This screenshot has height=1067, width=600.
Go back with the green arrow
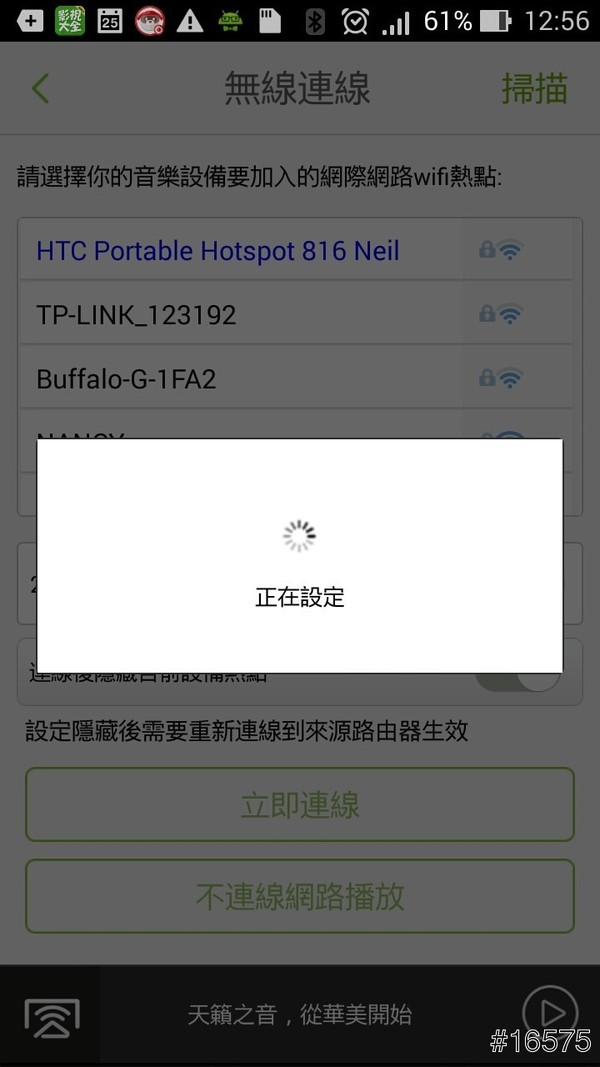coord(40,89)
